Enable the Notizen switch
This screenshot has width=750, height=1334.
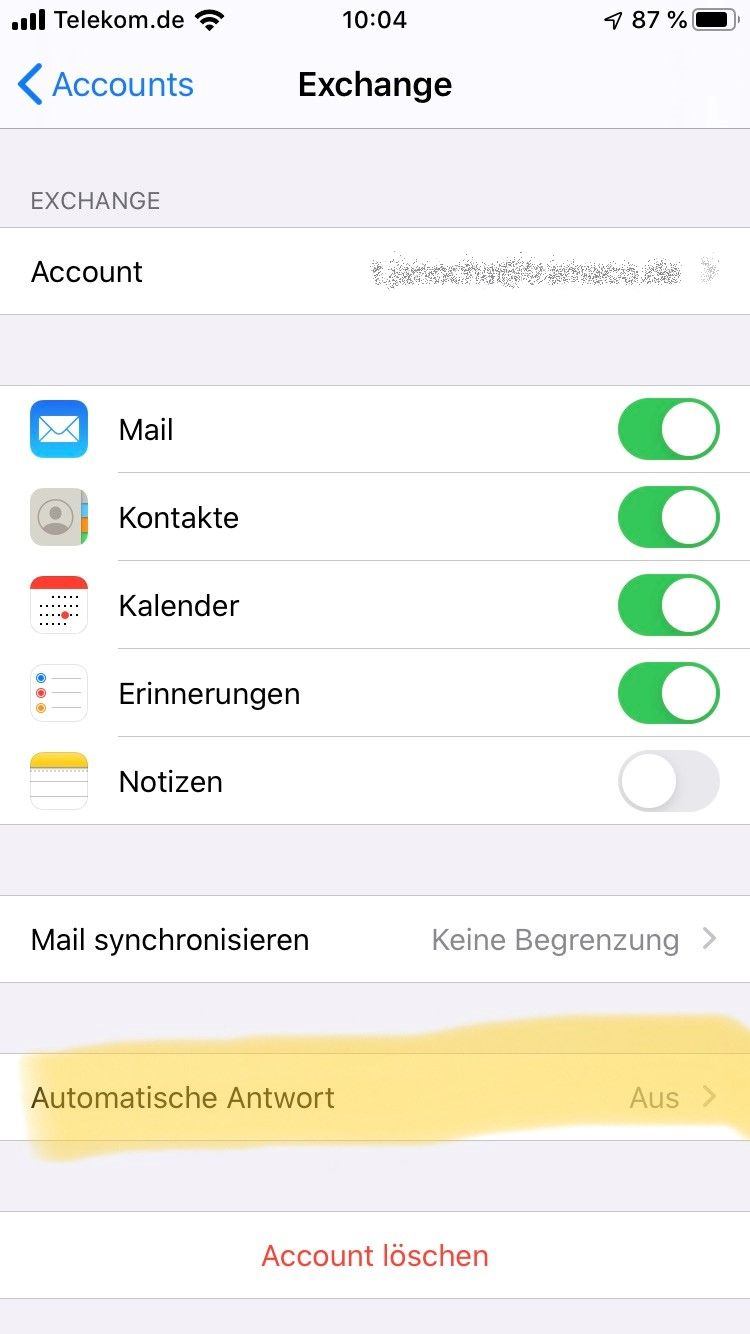(x=668, y=781)
